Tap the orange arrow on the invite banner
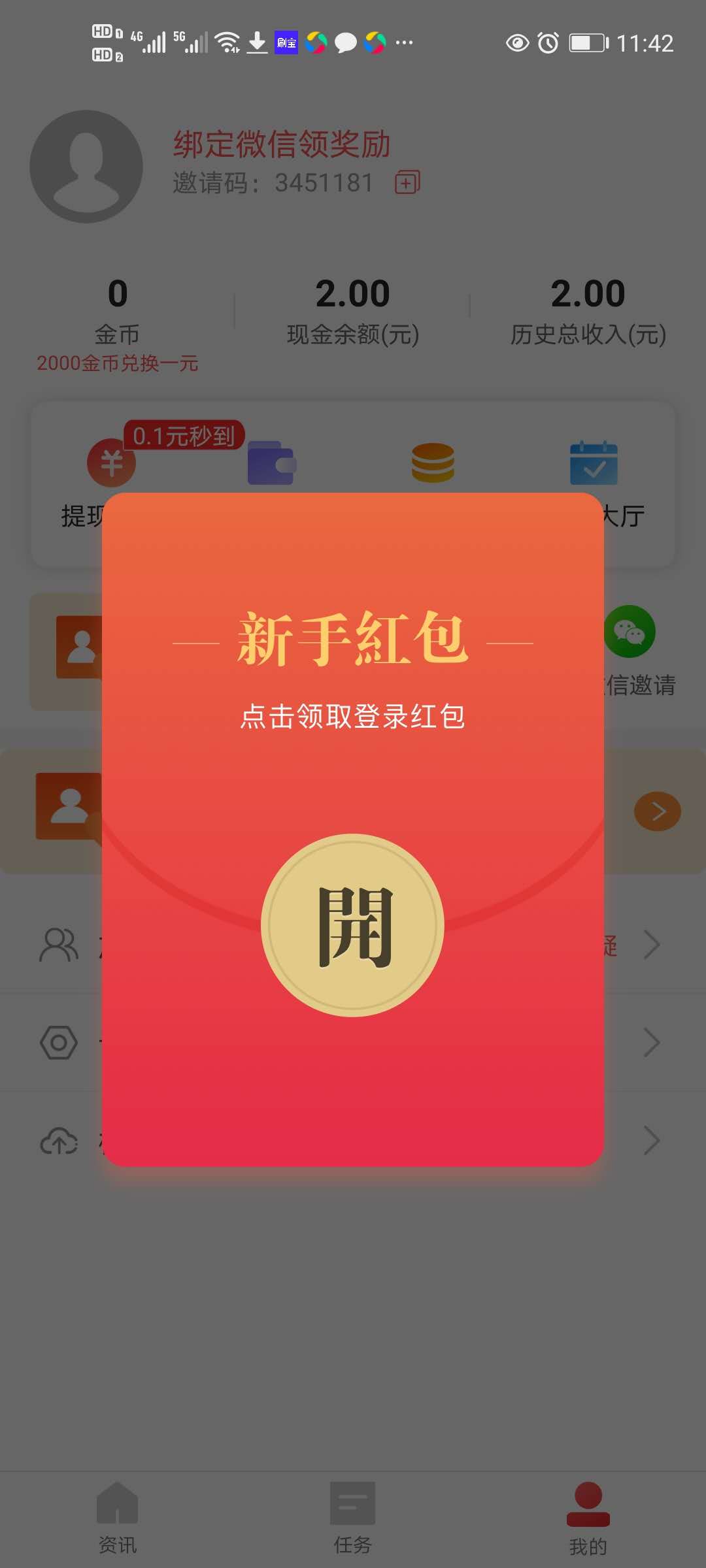 (x=657, y=811)
